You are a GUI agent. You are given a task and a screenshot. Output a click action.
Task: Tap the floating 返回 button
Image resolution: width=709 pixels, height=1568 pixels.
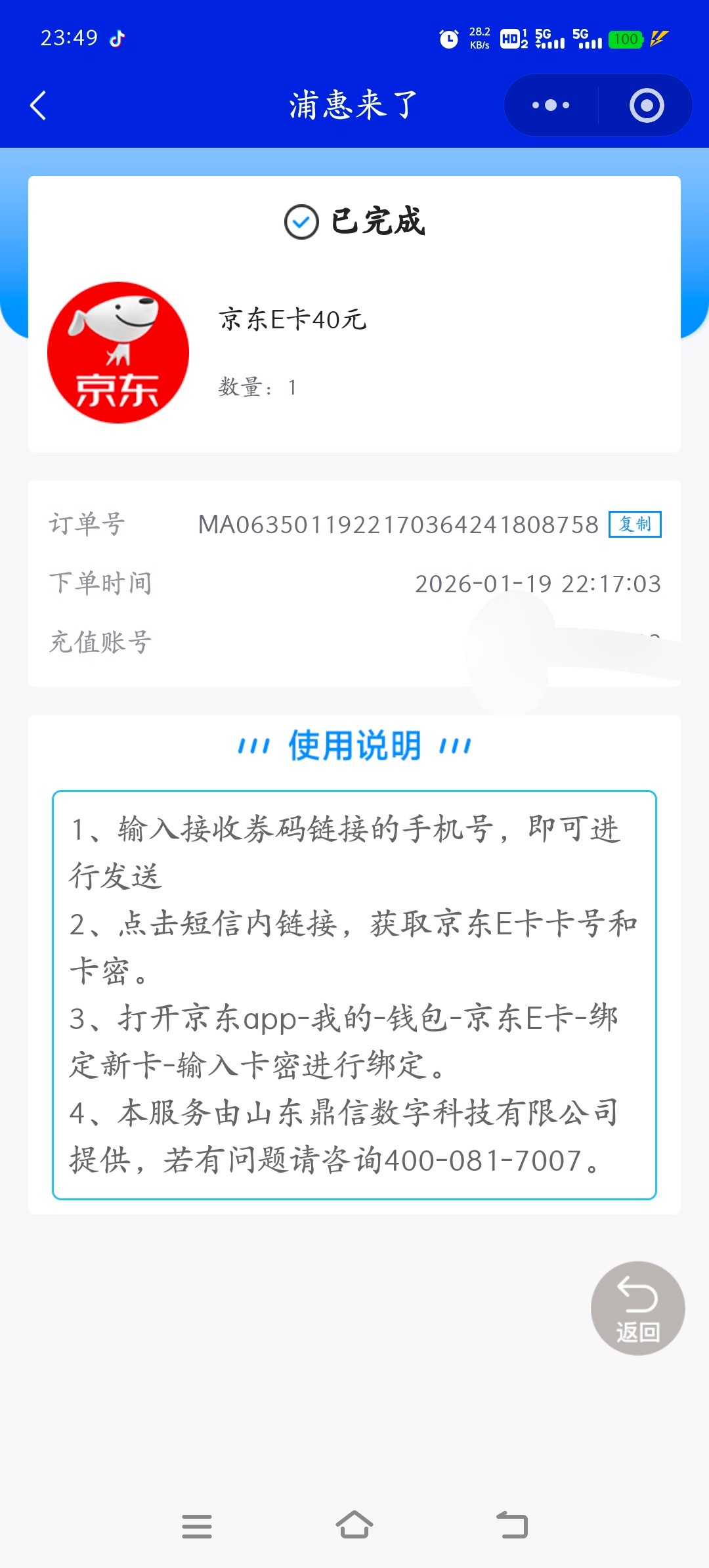pos(637,1308)
